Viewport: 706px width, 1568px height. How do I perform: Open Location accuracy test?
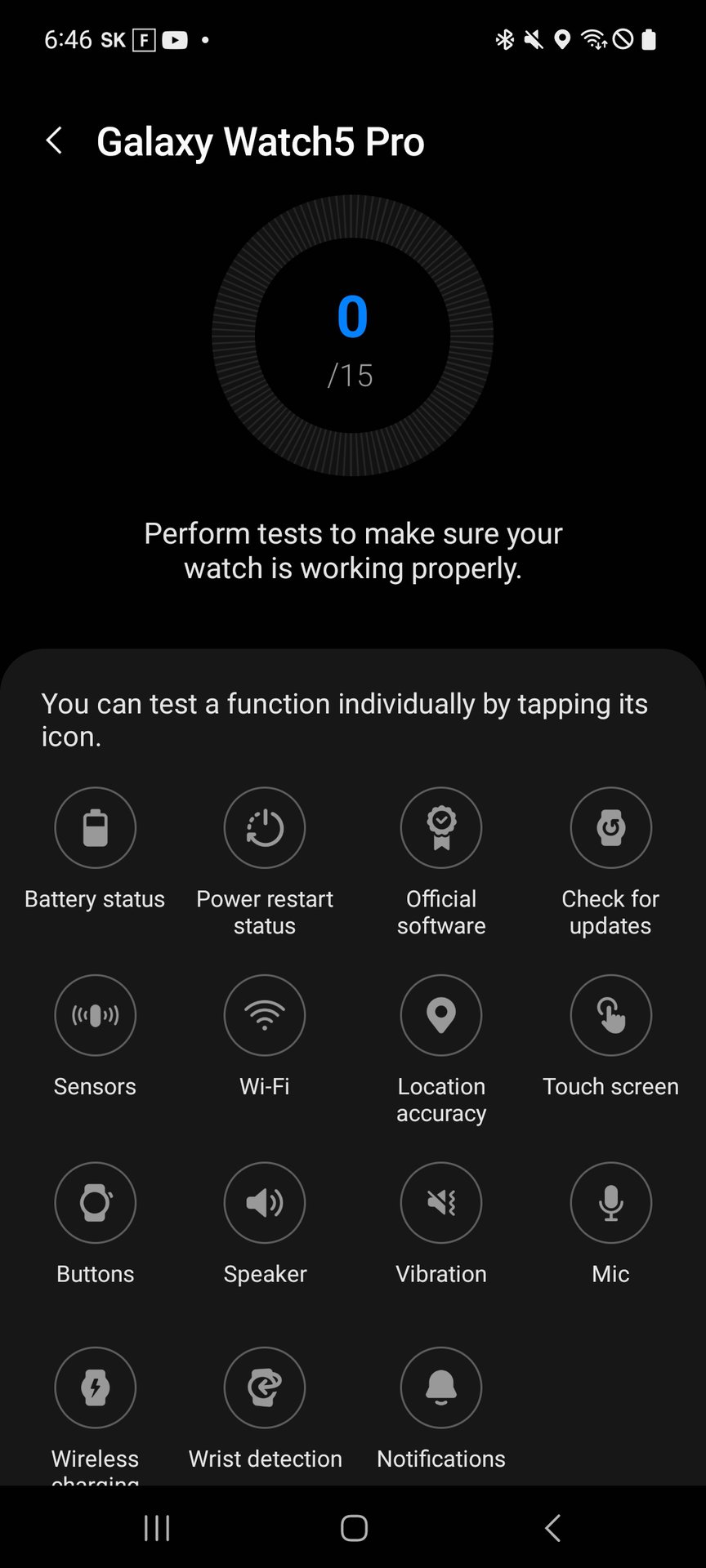(x=441, y=1015)
